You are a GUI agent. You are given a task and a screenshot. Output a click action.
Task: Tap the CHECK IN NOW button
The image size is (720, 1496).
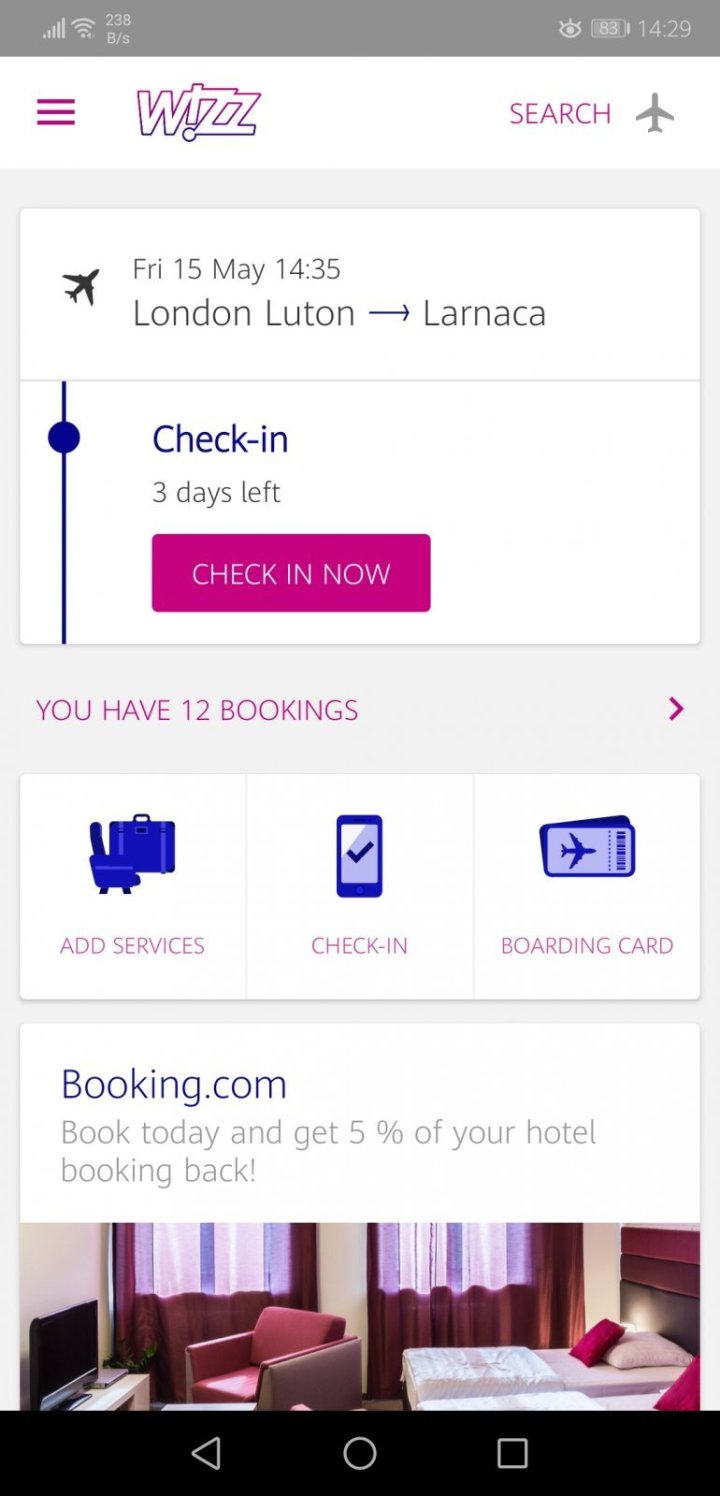click(291, 573)
